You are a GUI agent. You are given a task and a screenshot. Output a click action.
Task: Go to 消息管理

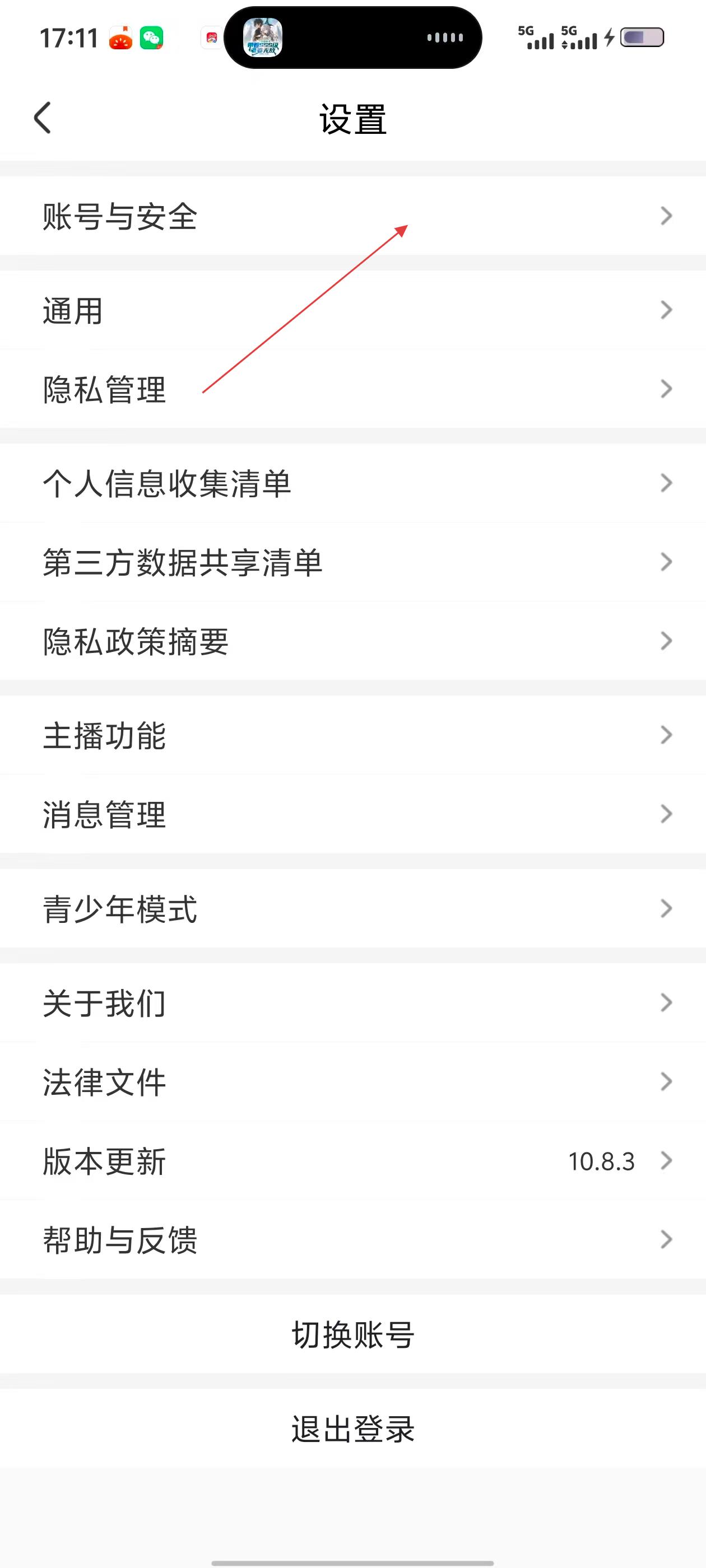[352, 814]
